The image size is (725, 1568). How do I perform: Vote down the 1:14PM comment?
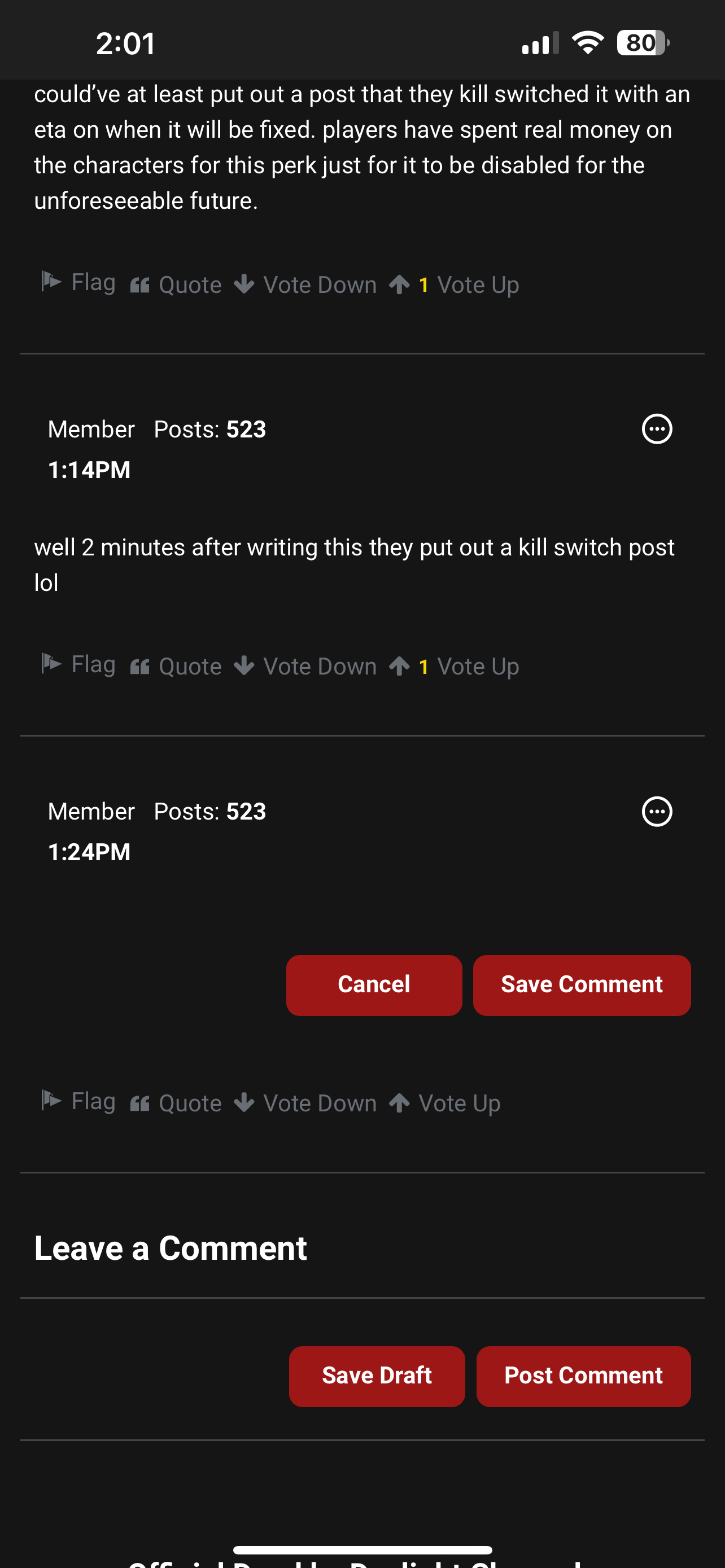coord(305,667)
